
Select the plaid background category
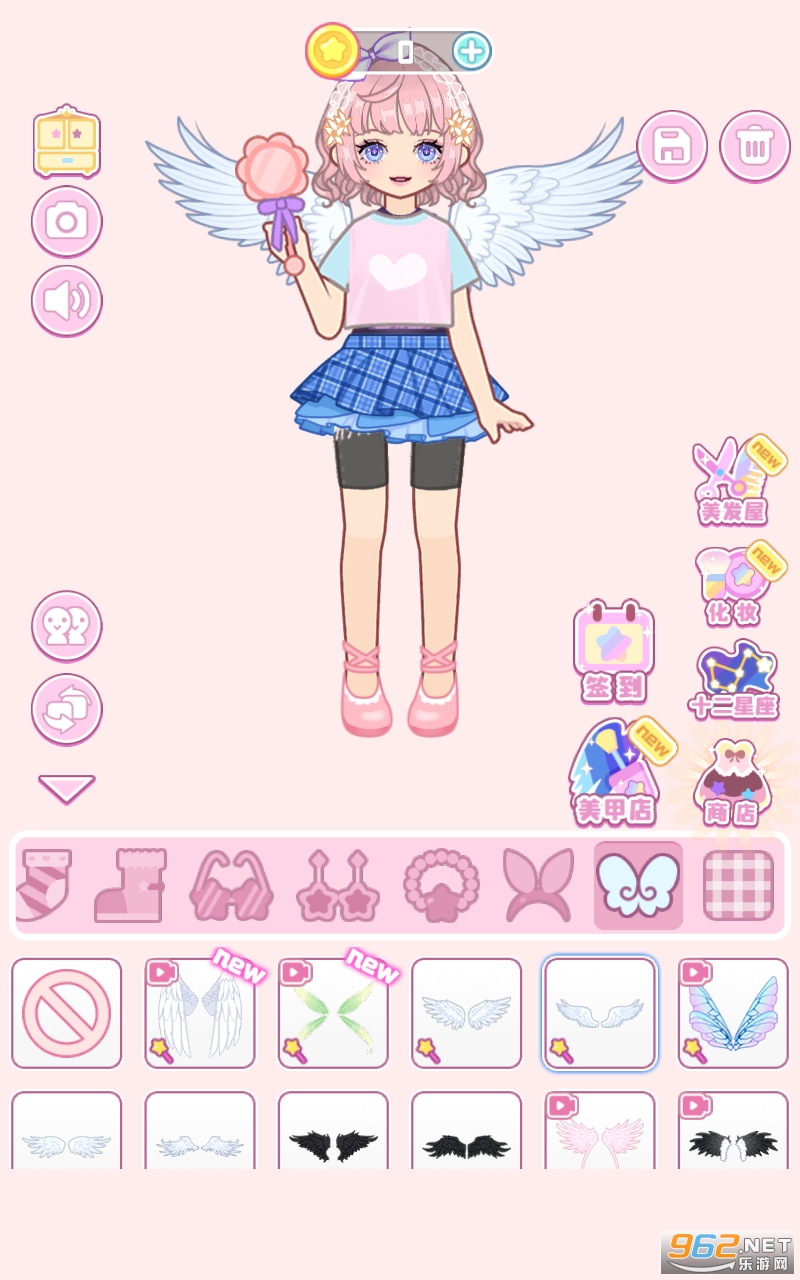(x=738, y=885)
